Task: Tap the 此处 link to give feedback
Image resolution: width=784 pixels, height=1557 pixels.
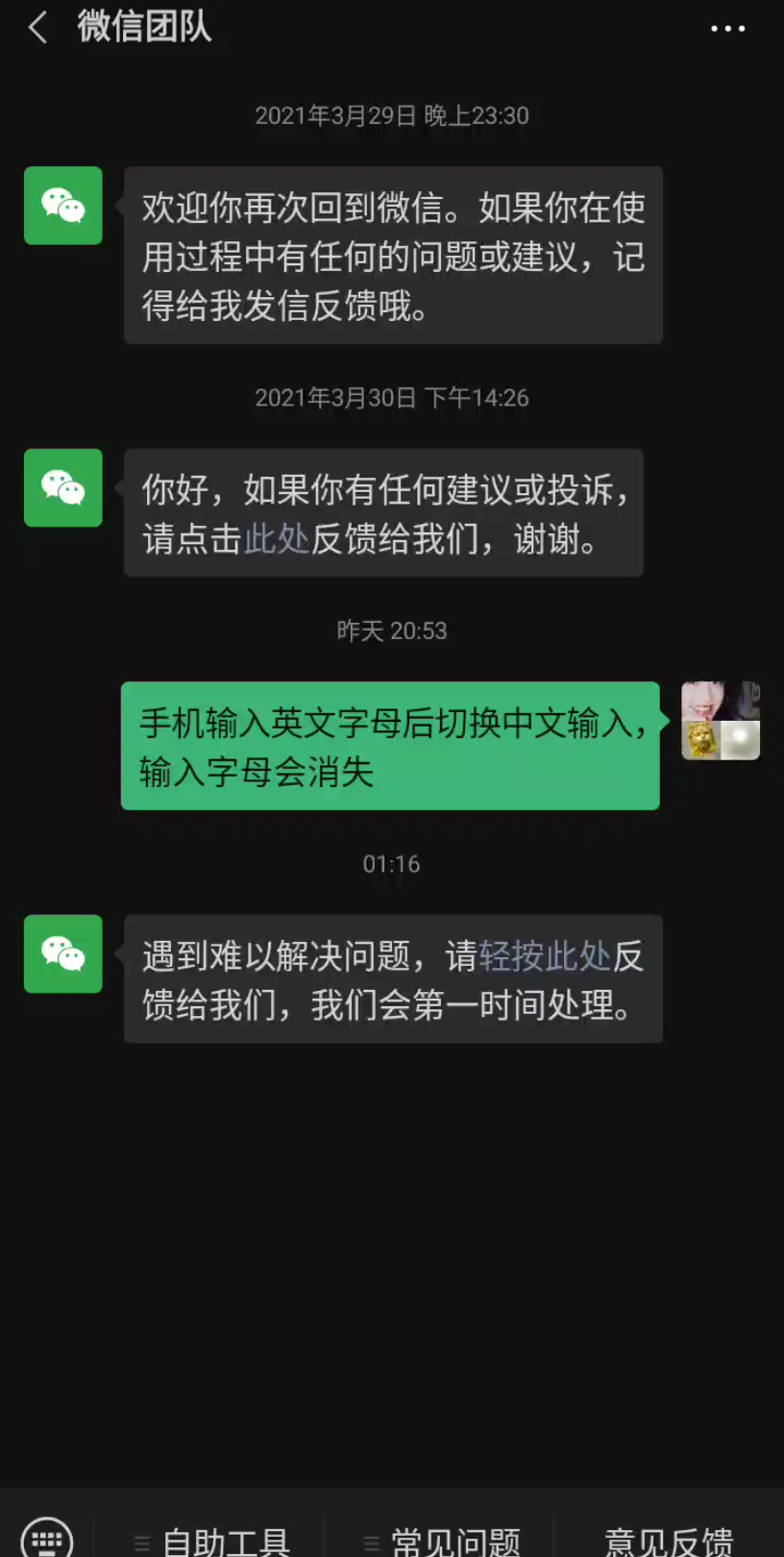Action: point(277,540)
